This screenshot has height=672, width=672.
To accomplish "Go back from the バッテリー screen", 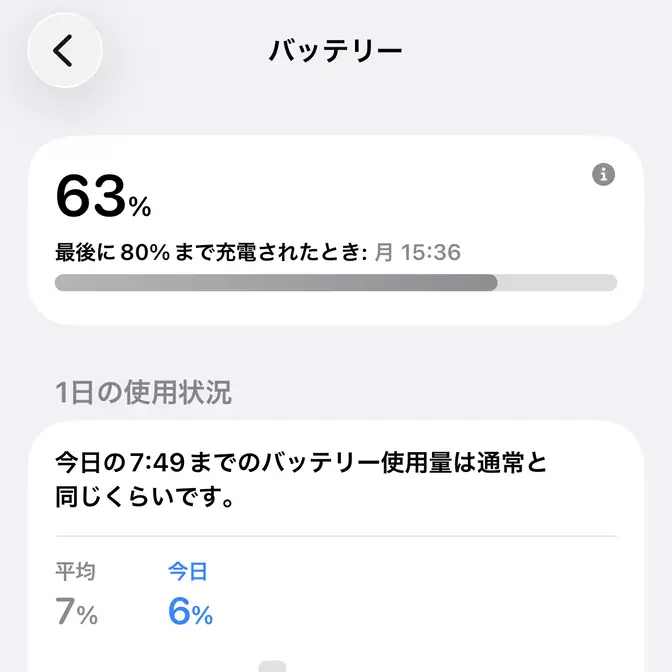I will [64, 50].
